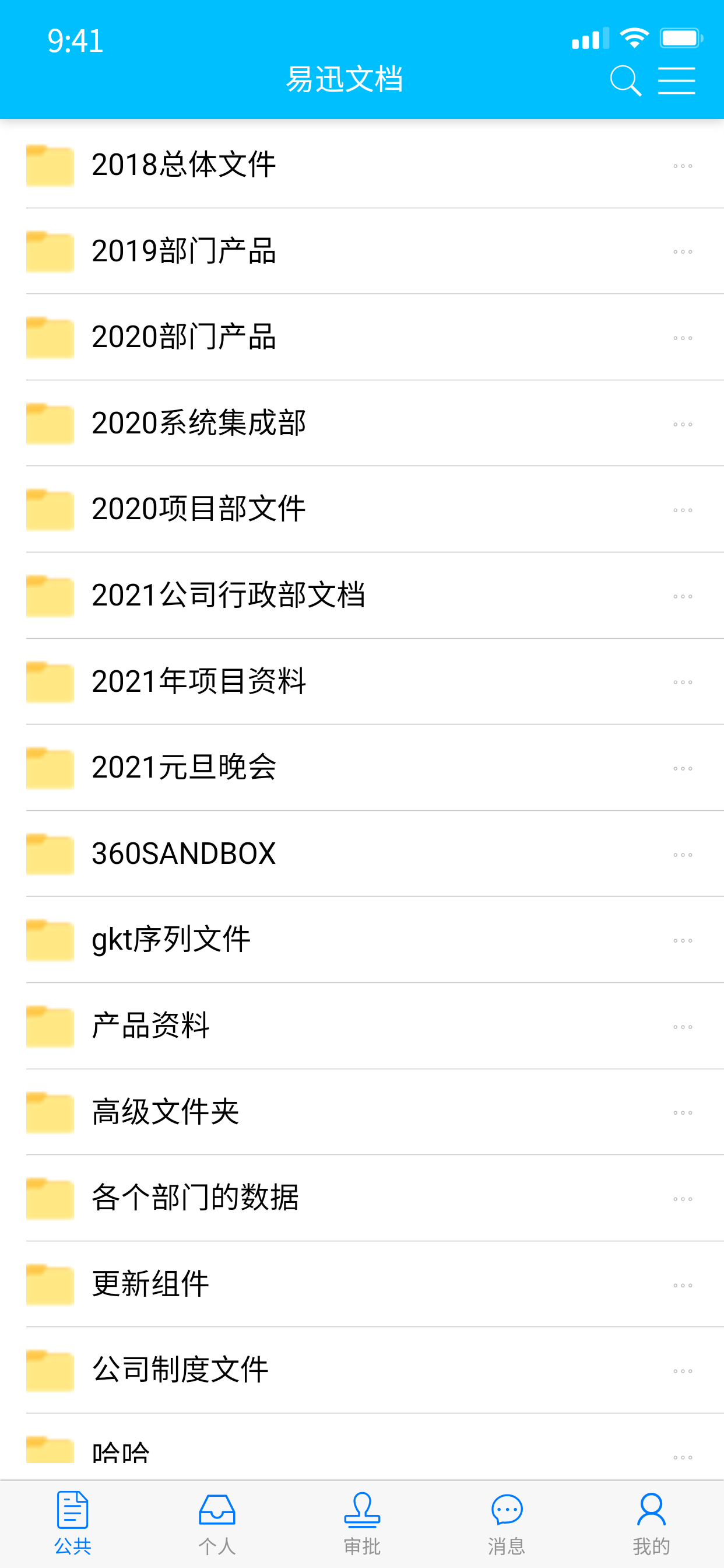The height and width of the screenshot is (1568, 724).
Task: Open the gkt序列文件 folder
Action: (x=362, y=940)
